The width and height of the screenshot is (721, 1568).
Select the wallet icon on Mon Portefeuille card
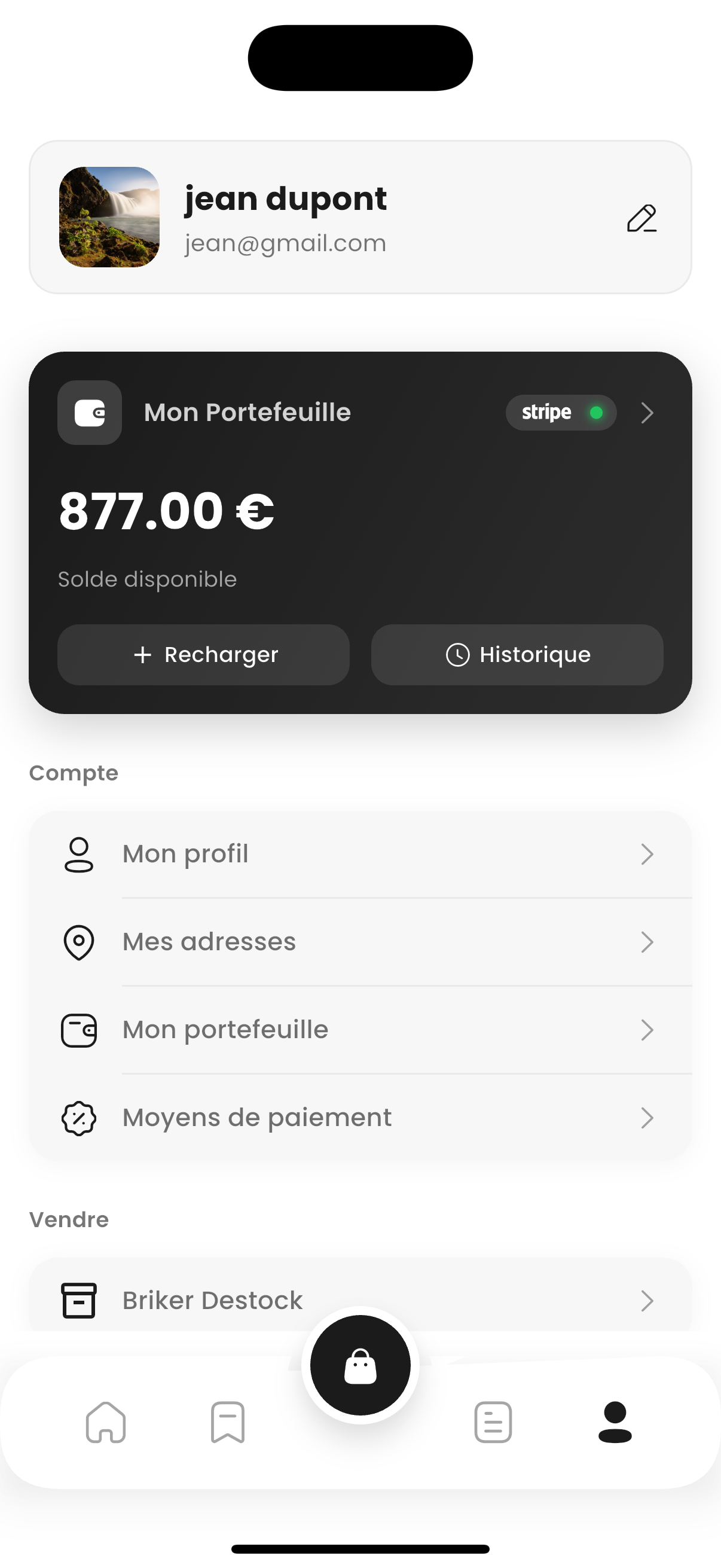coord(90,413)
